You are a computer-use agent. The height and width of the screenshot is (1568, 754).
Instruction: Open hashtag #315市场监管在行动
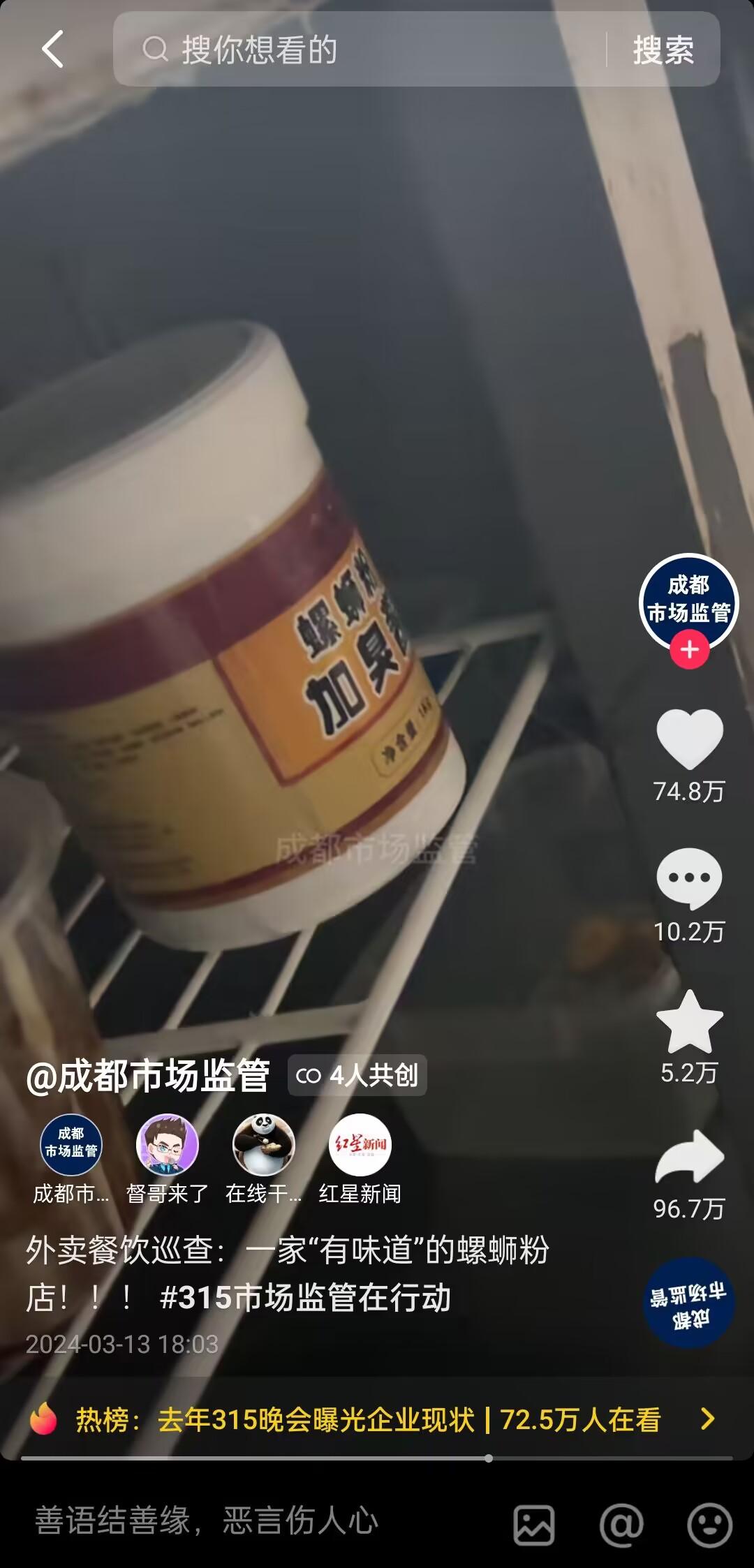[x=305, y=1298]
